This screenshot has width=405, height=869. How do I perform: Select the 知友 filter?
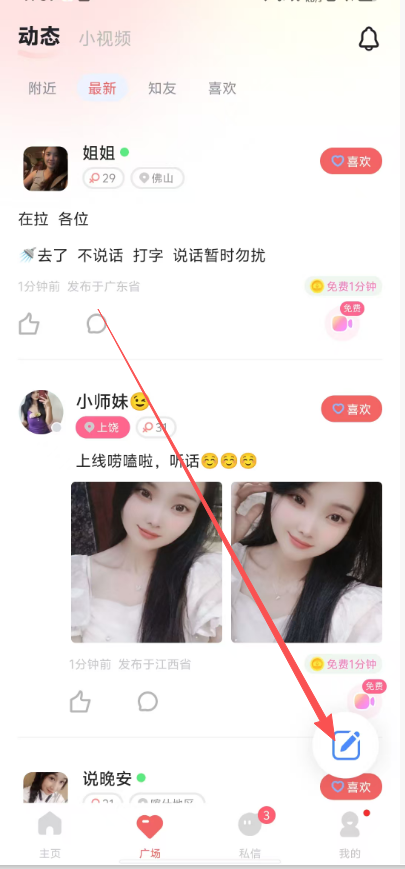pyautogui.click(x=162, y=88)
